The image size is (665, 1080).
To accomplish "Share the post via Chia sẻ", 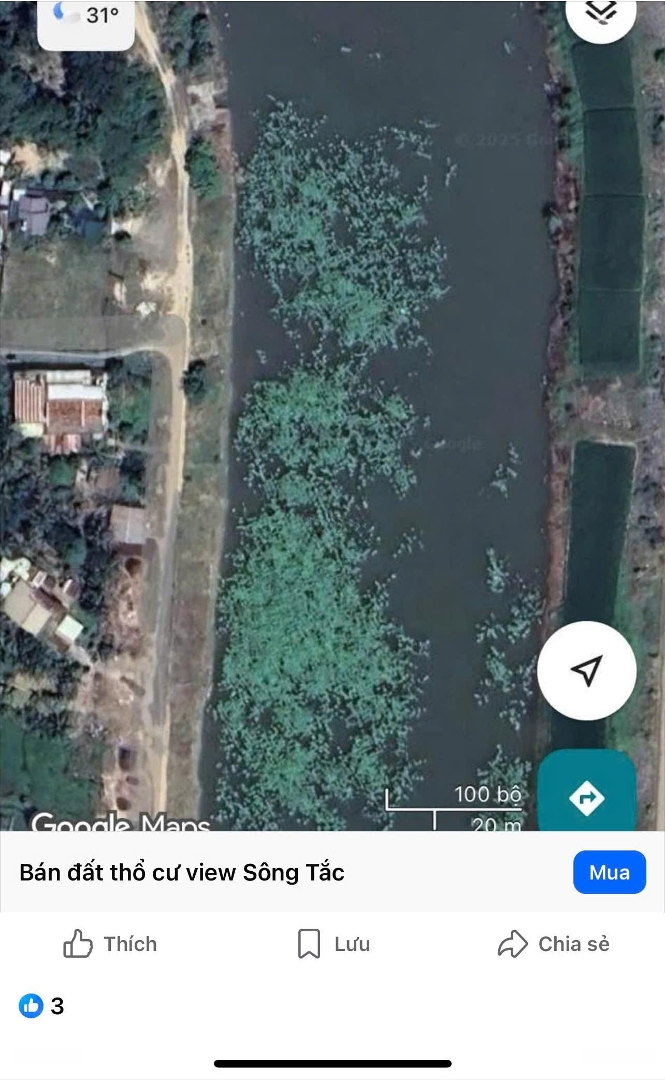I will pos(553,944).
